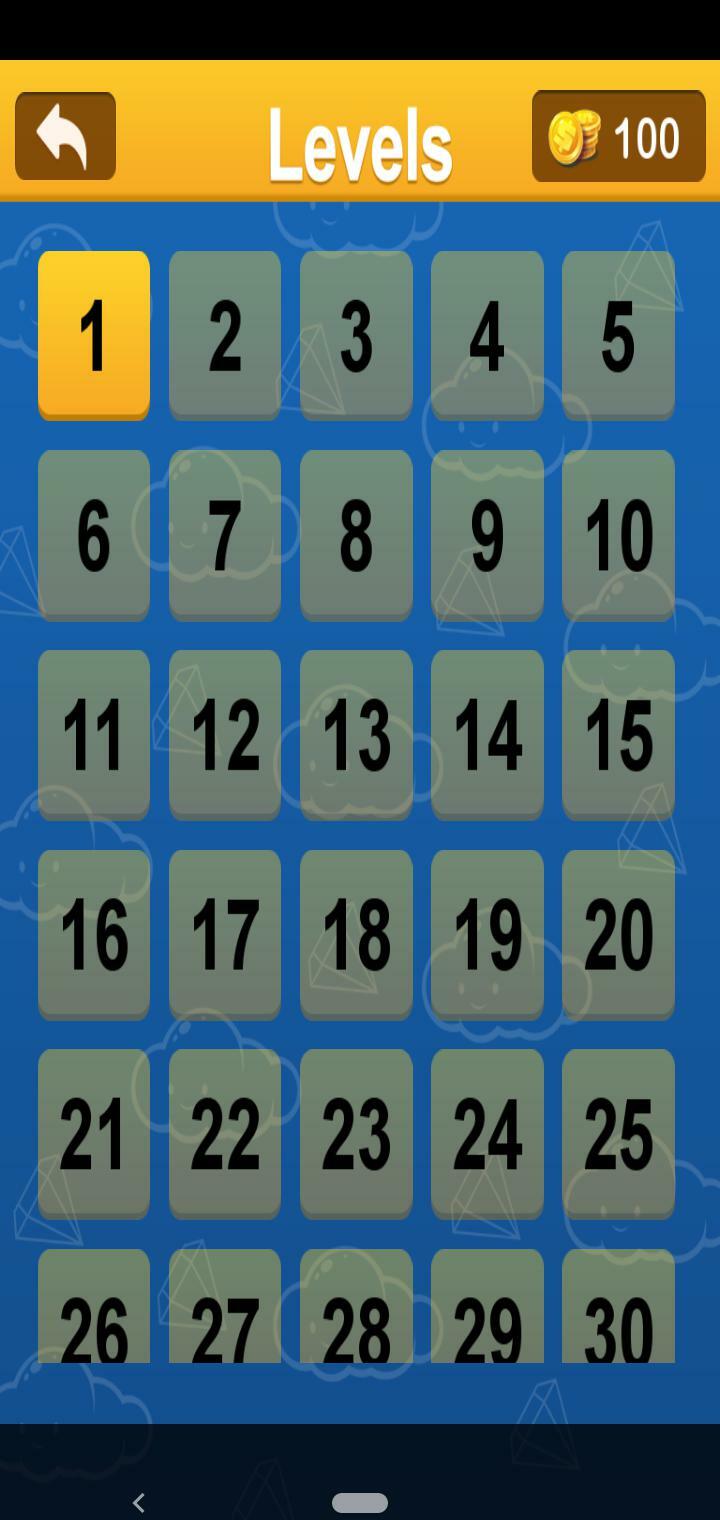Open level 18

tap(356, 934)
